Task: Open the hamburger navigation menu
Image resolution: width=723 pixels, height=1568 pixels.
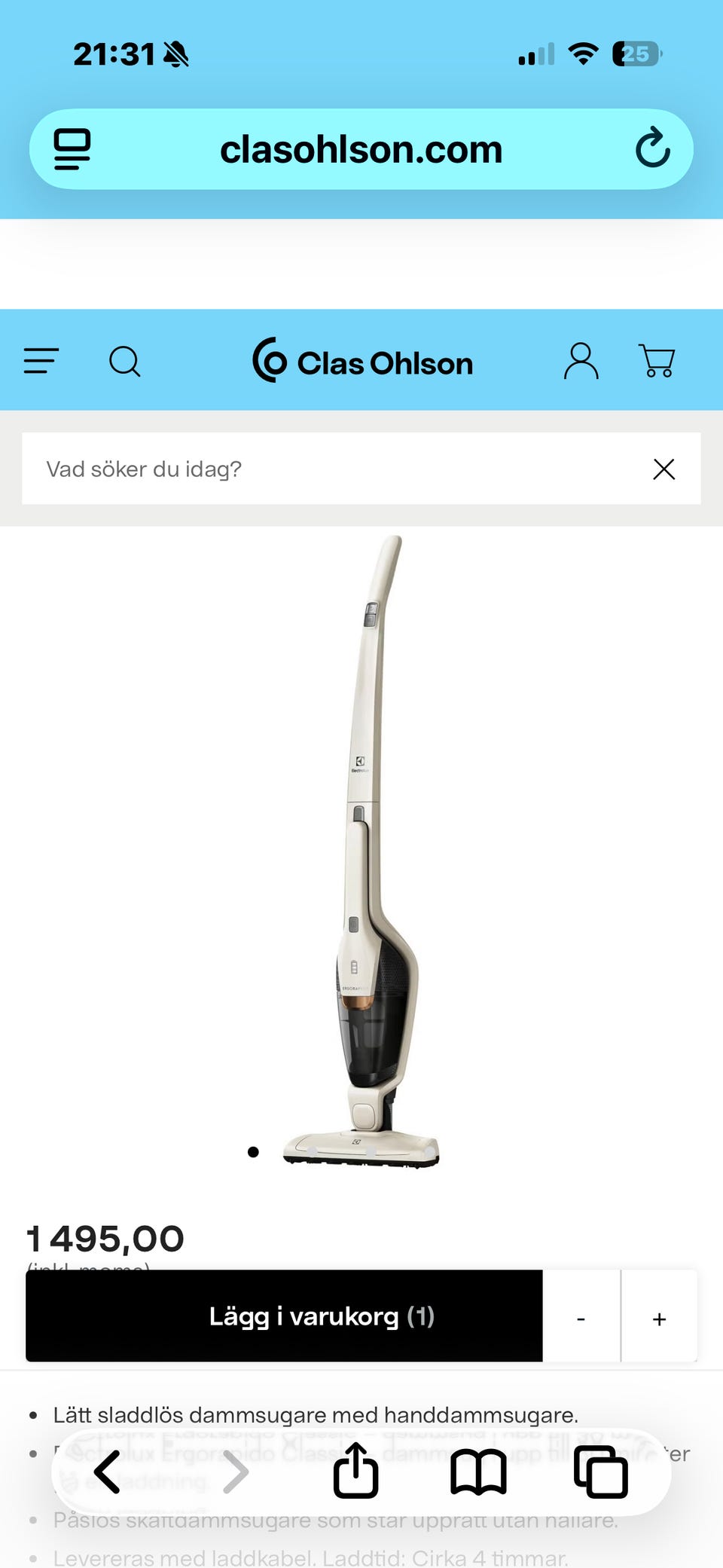Action: [41, 362]
